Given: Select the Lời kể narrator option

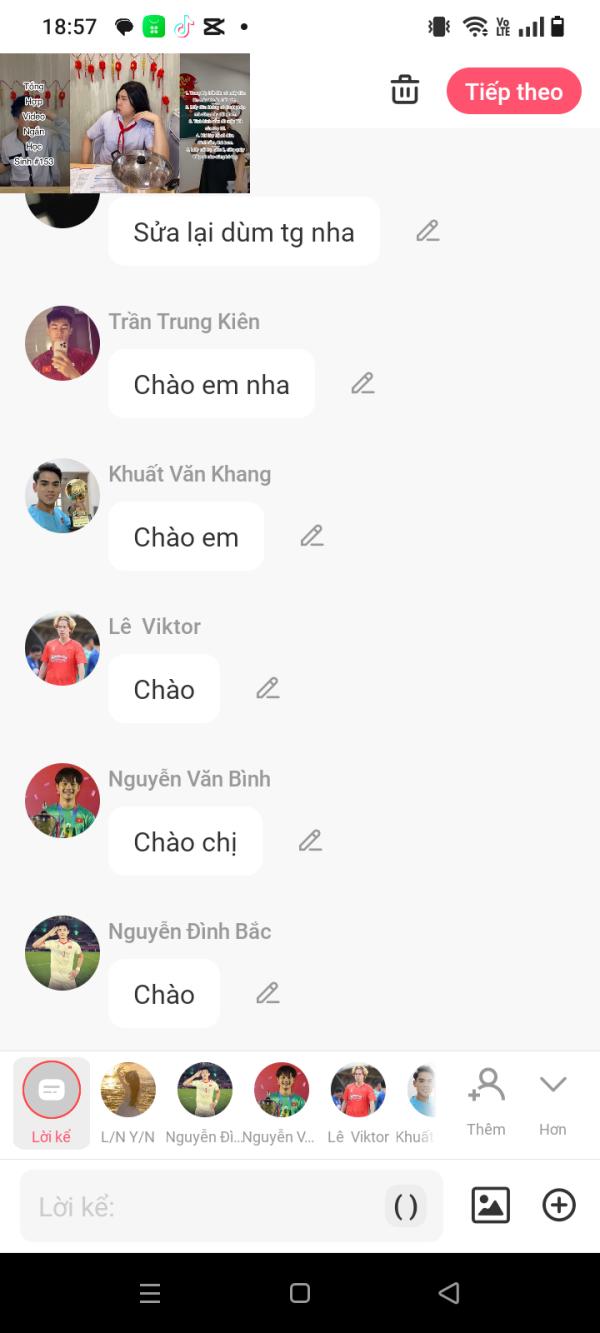Looking at the screenshot, I should coord(51,1102).
